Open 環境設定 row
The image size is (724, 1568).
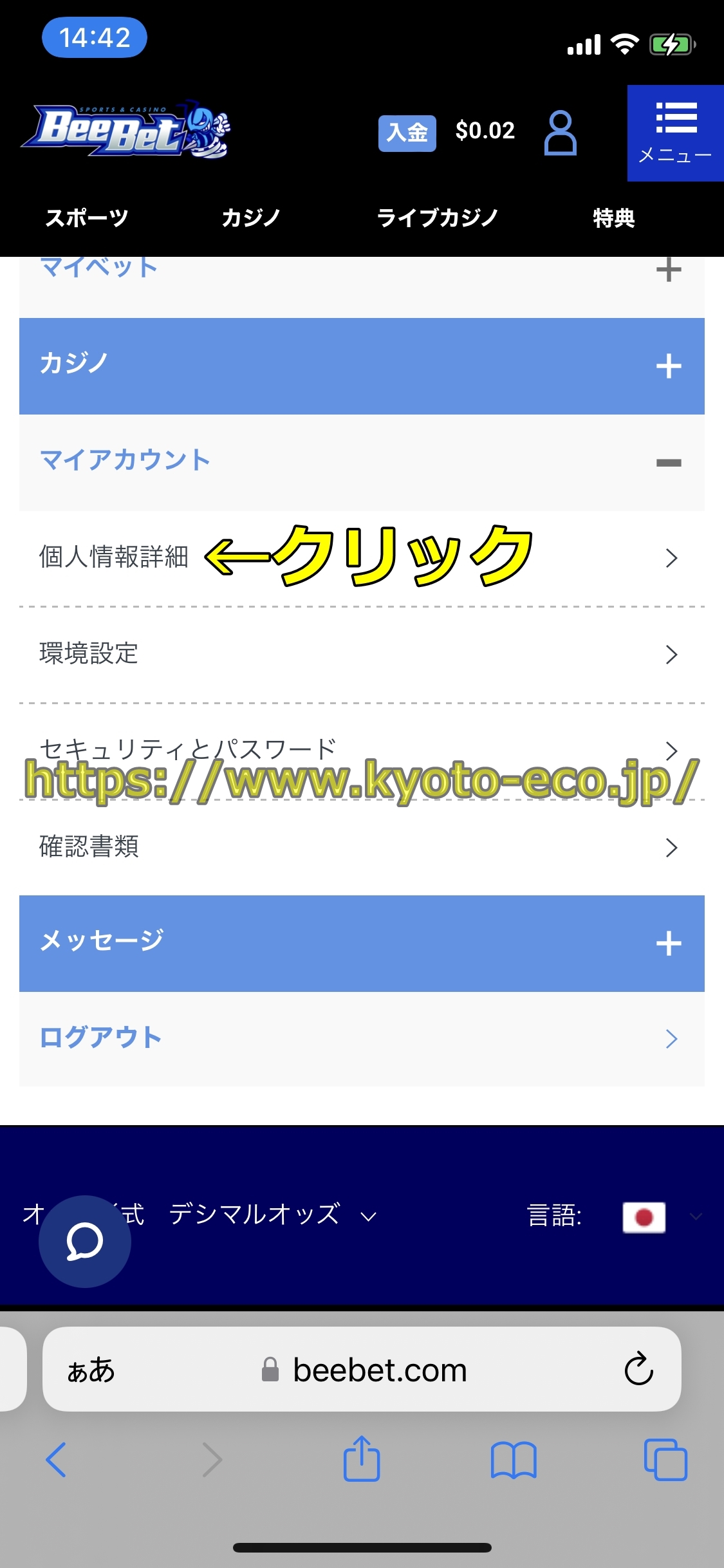[362, 654]
